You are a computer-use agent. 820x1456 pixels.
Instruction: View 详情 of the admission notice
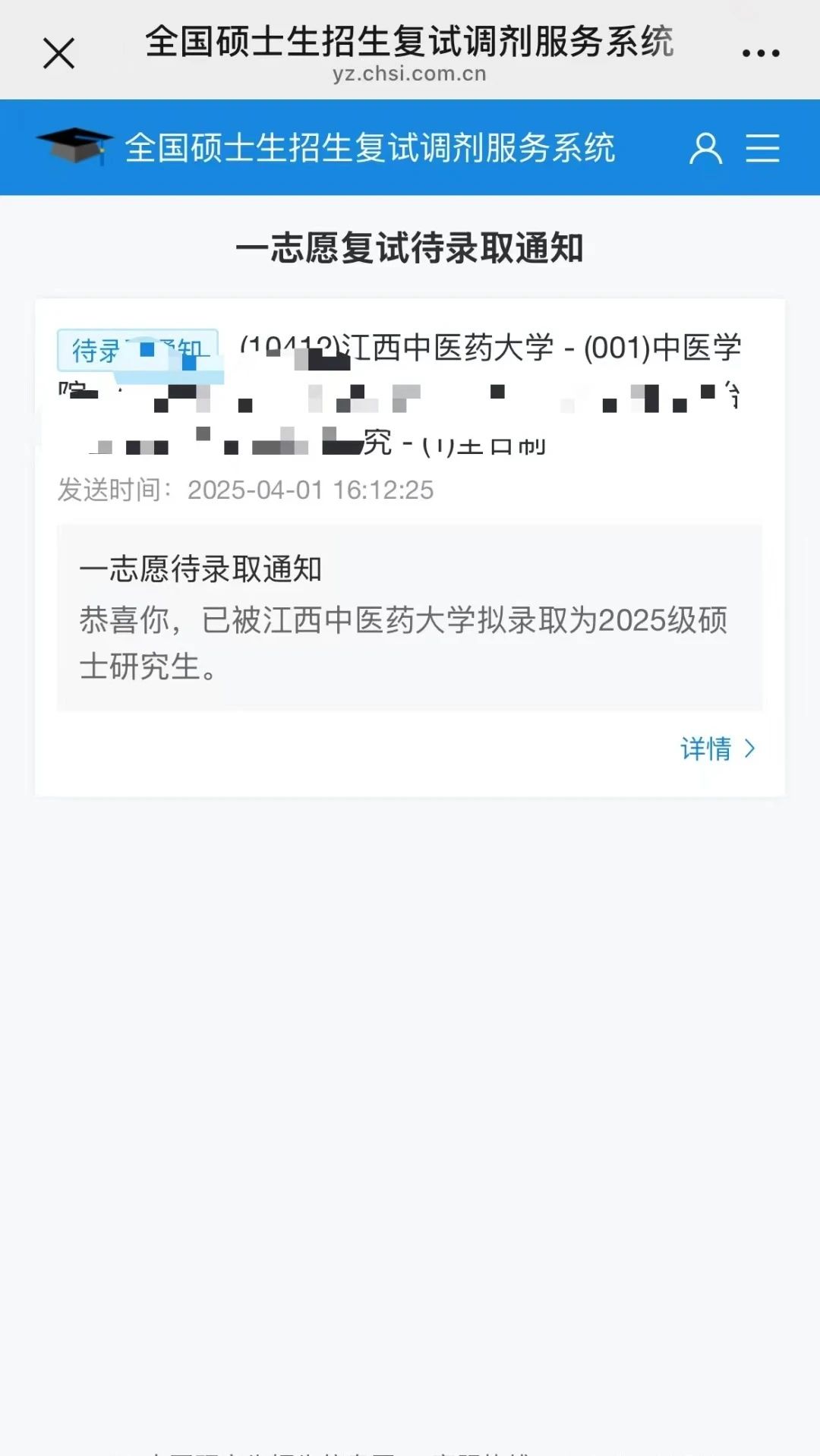tap(717, 748)
